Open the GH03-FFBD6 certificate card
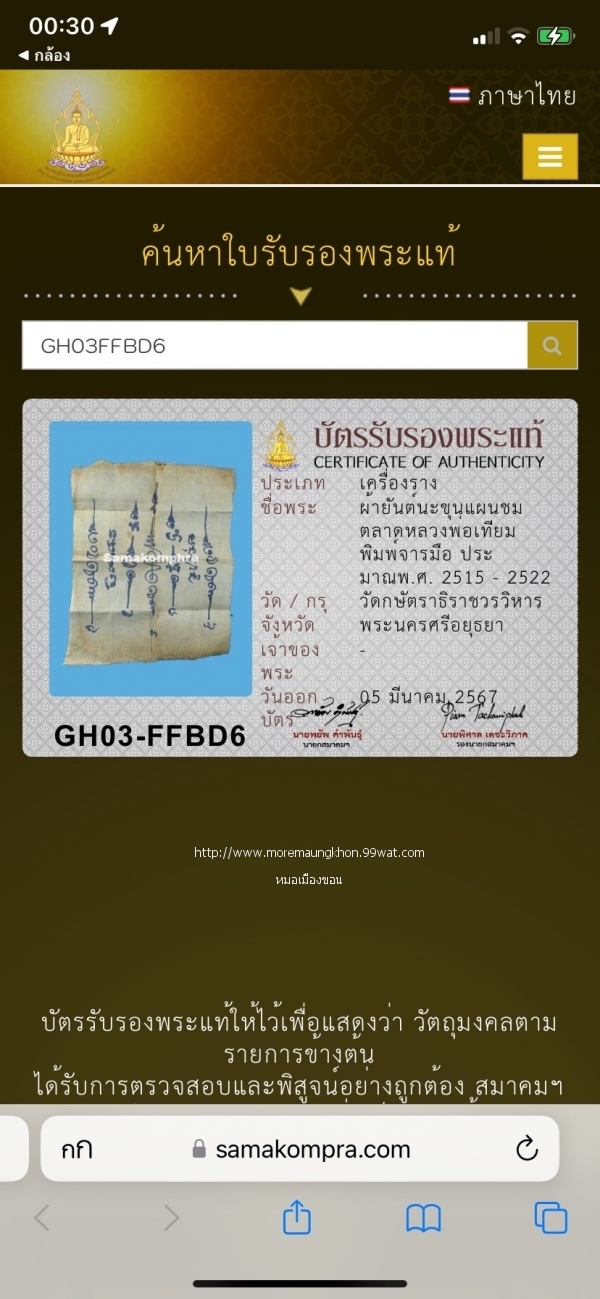 (300, 577)
